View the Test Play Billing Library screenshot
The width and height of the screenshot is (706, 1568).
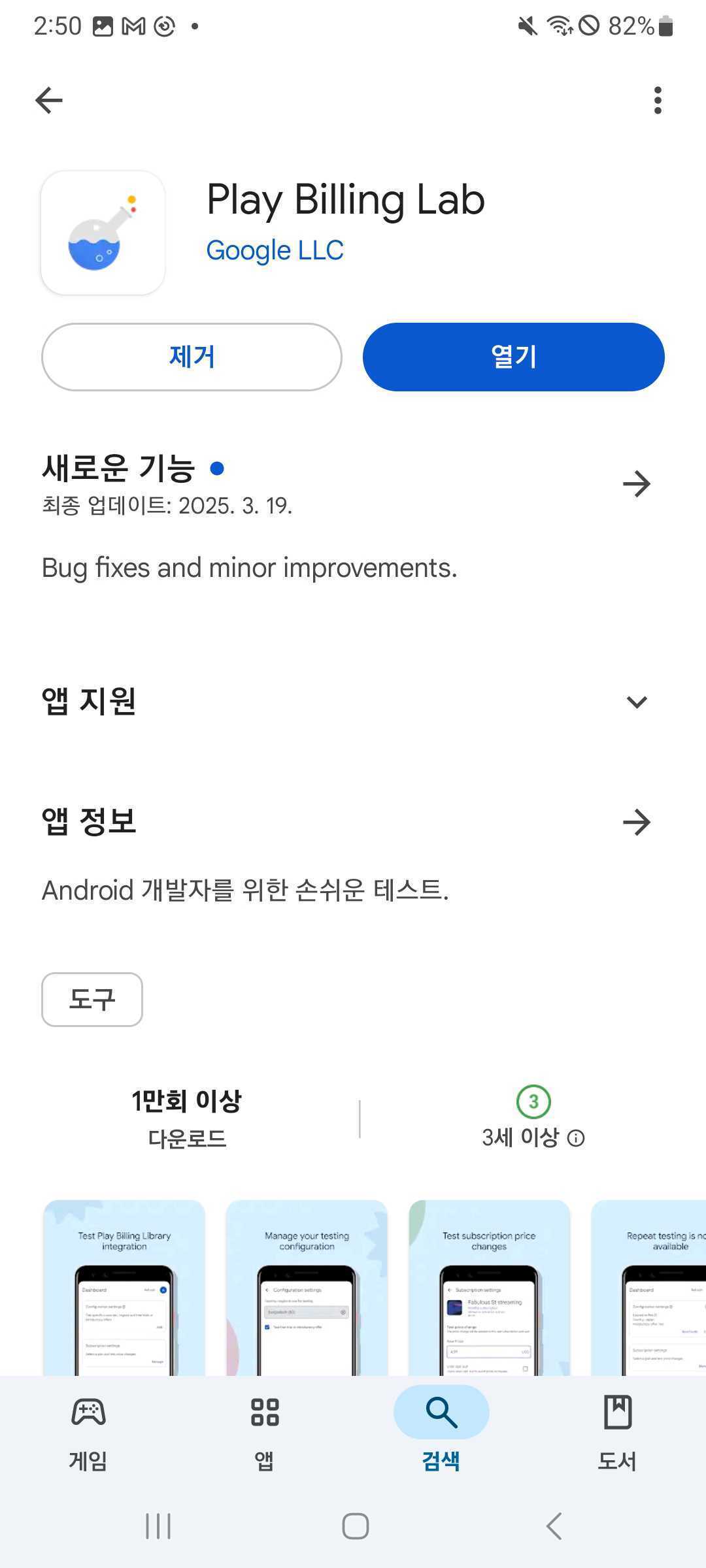click(124, 1287)
